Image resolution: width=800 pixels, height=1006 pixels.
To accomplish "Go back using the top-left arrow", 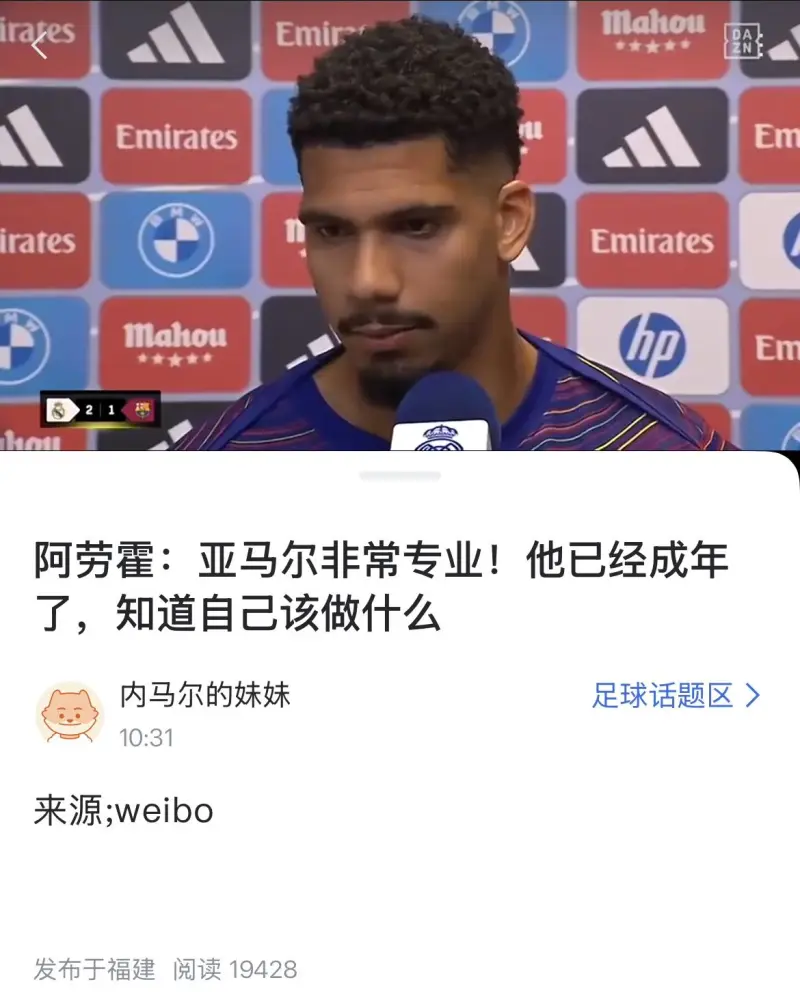I will [x=40, y=46].
